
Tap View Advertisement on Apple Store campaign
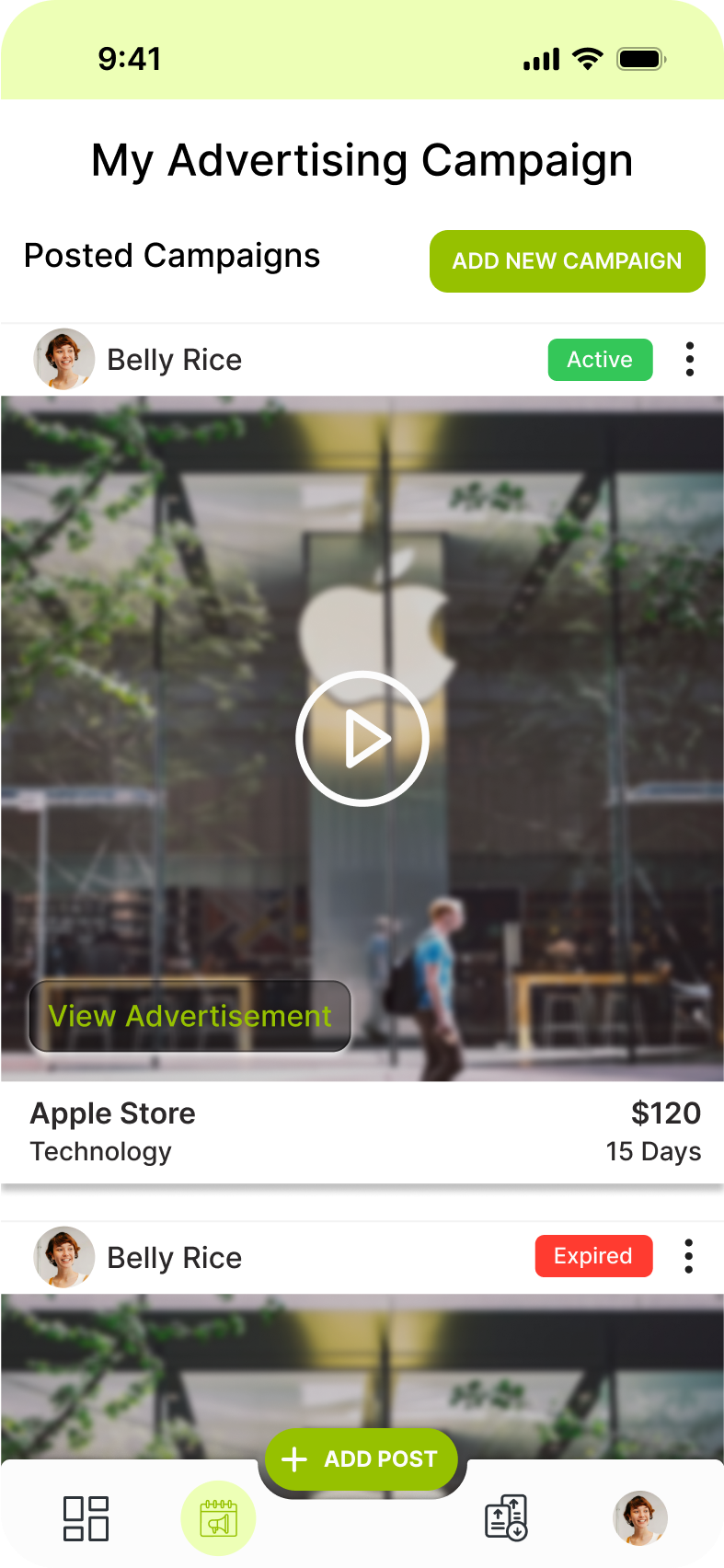coord(190,1016)
